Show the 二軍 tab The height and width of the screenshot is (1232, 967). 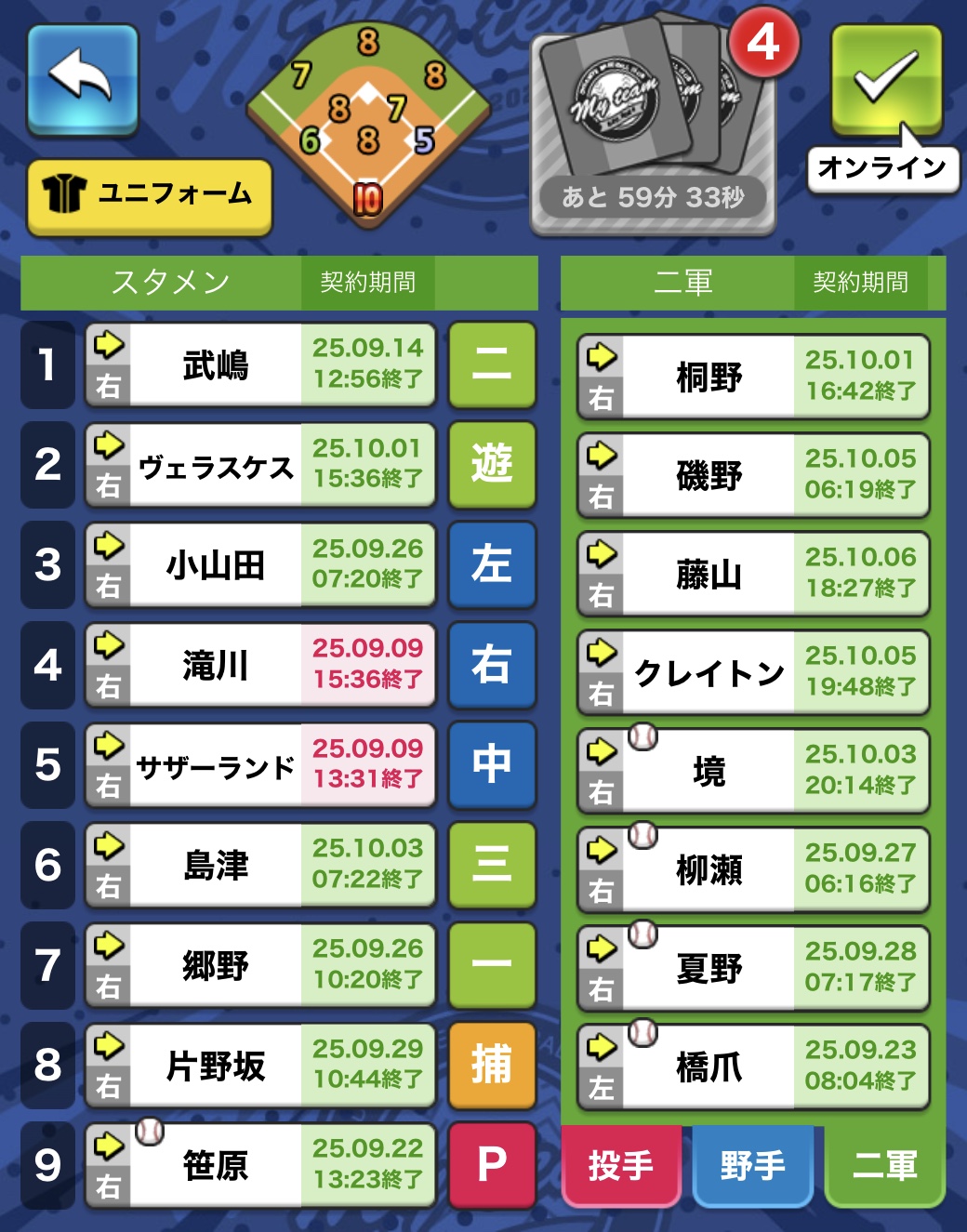884,1166
